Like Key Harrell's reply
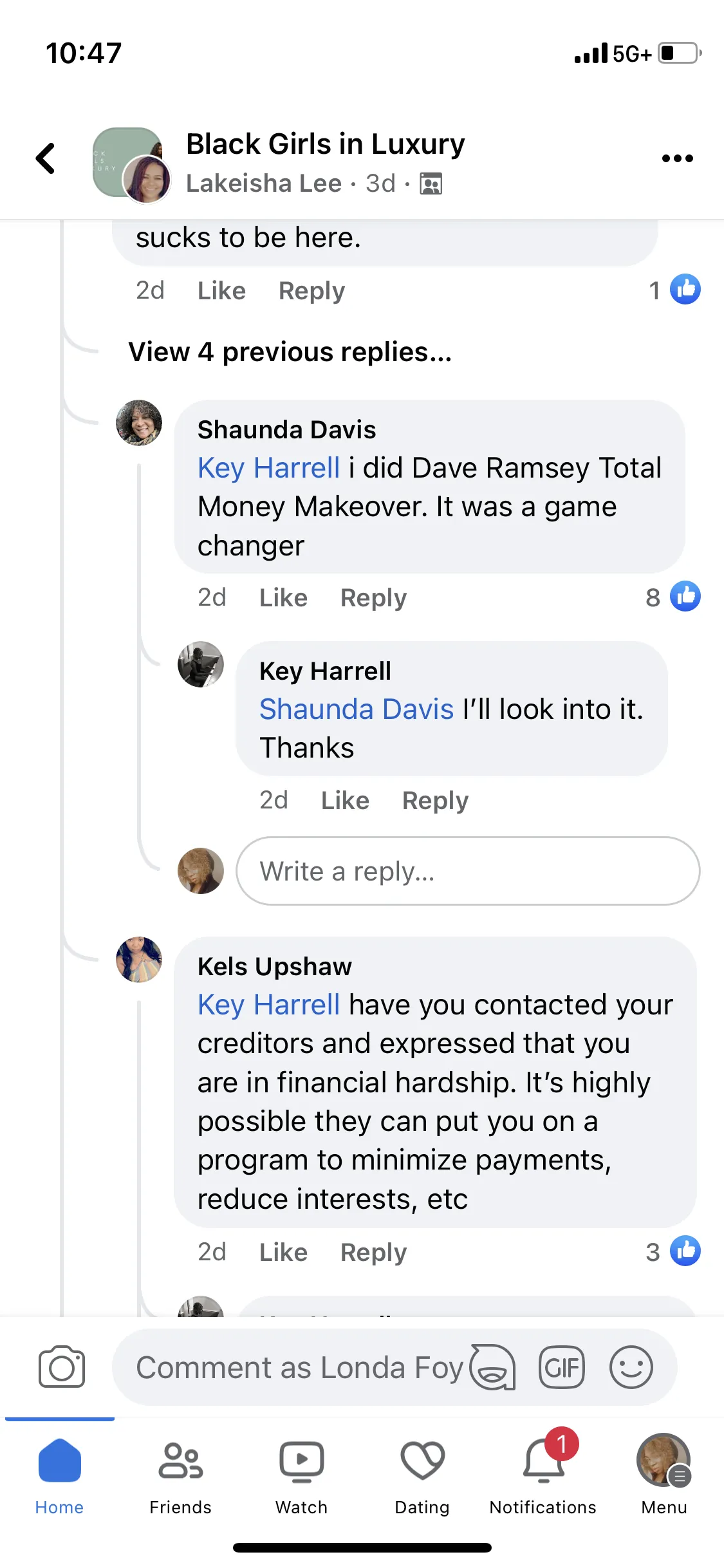 tap(345, 801)
